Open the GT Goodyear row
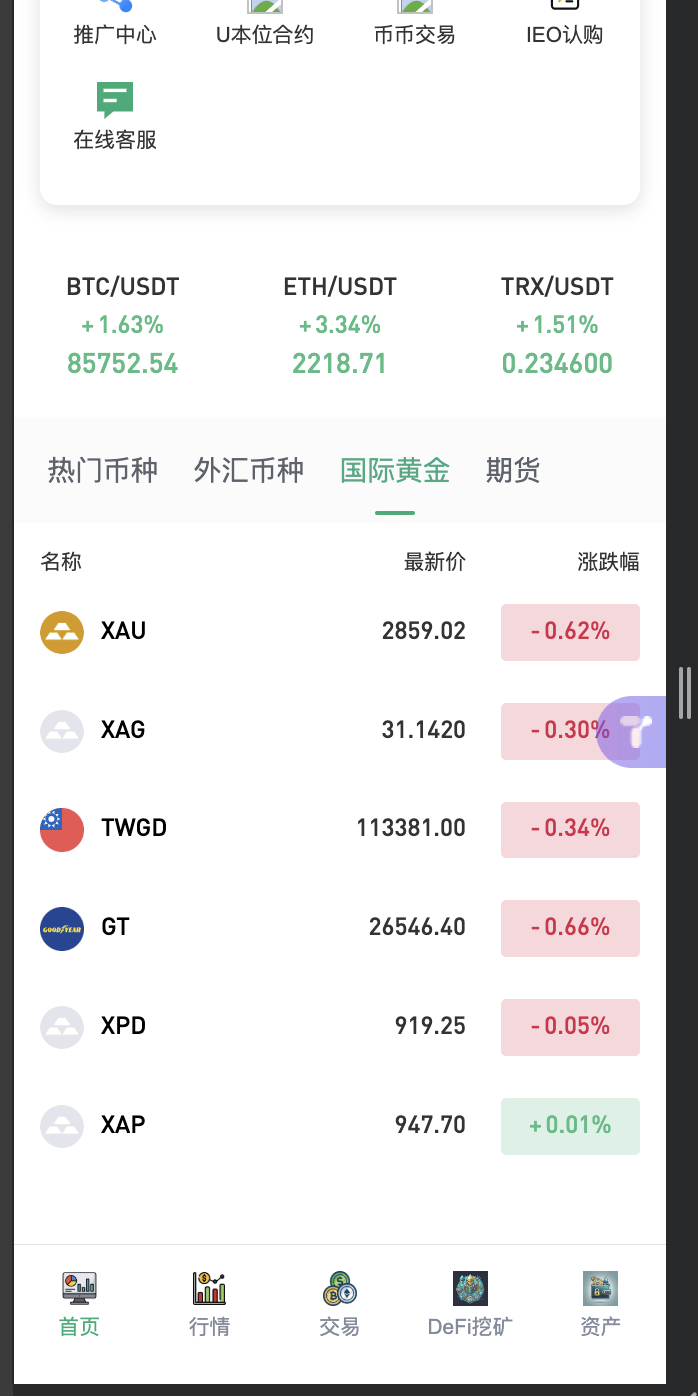698x1396 pixels. (340, 928)
